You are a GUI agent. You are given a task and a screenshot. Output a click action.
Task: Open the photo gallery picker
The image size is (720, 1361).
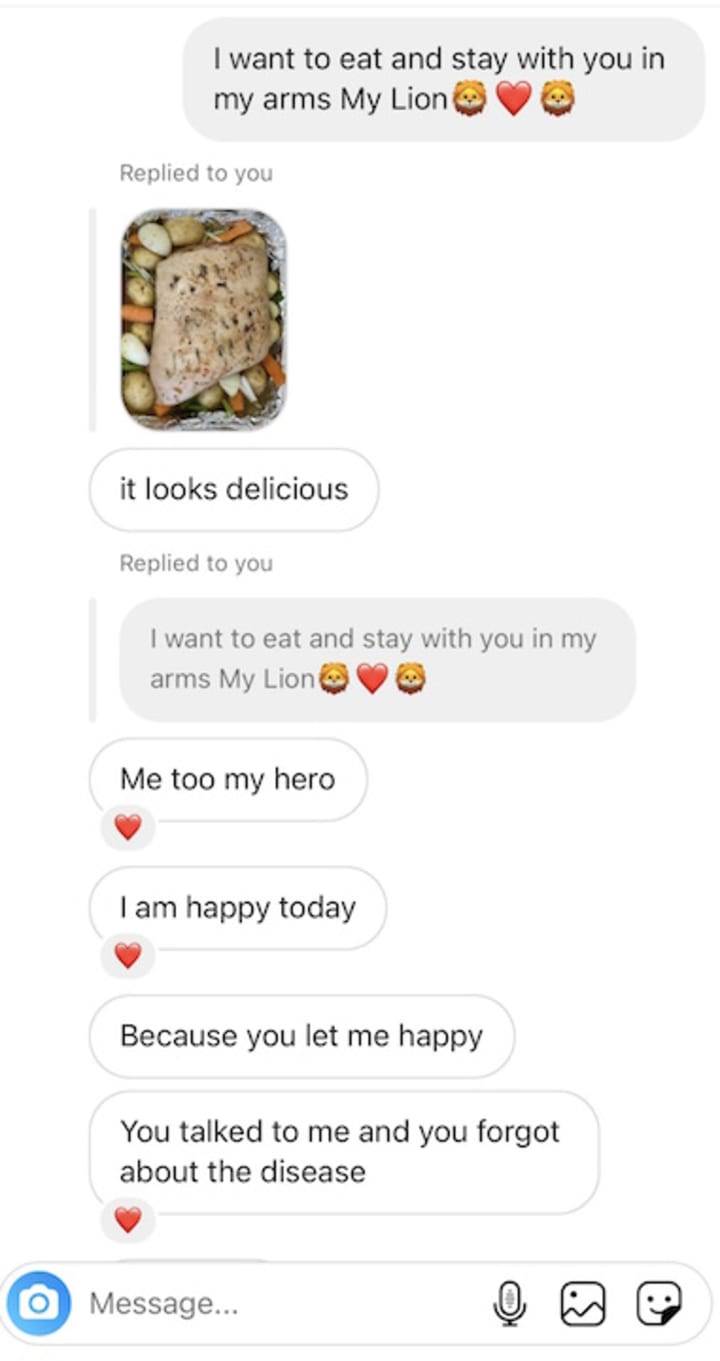[583, 1304]
